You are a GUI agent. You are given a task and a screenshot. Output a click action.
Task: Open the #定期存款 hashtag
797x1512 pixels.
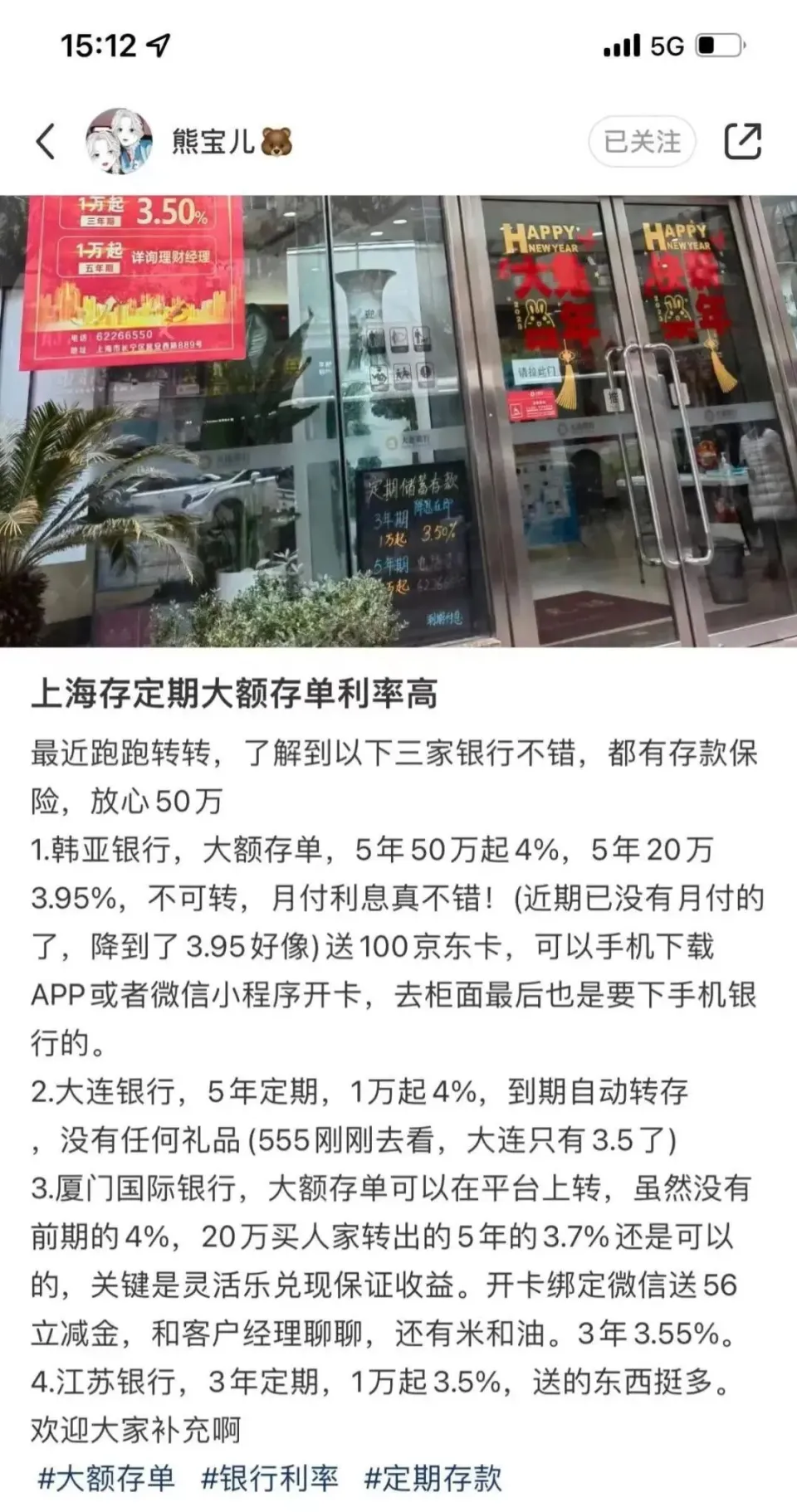click(x=433, y=1478)
